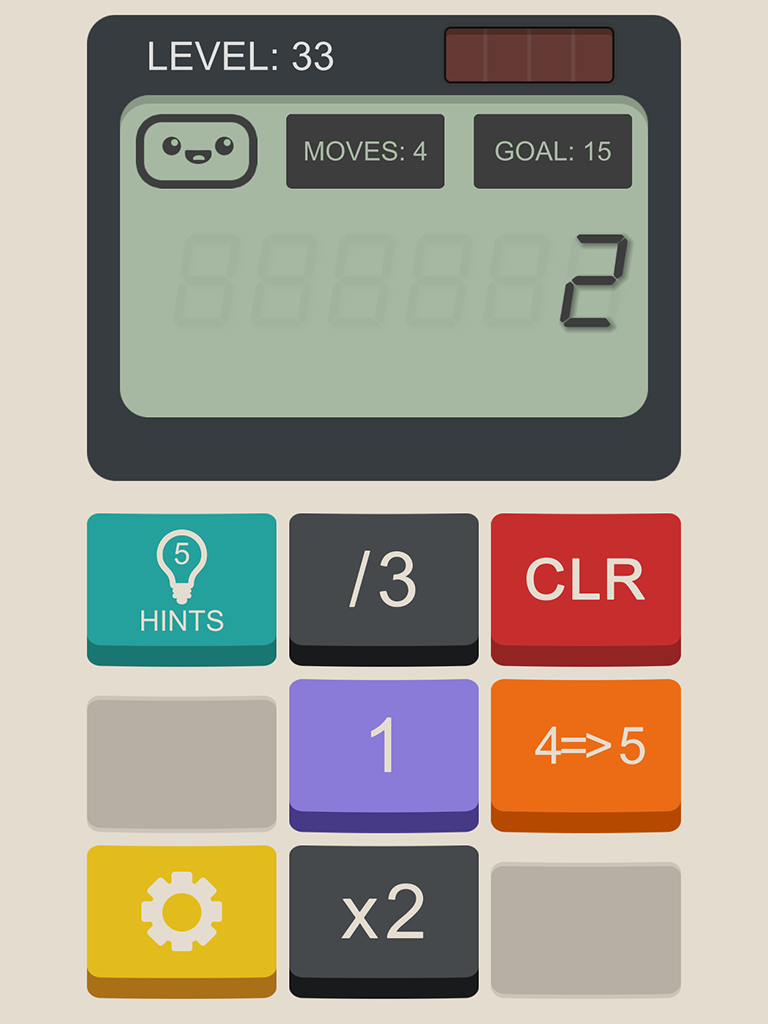Click the solar panel strip
This screenshot has height=1024, width=768.
[529, 57]
